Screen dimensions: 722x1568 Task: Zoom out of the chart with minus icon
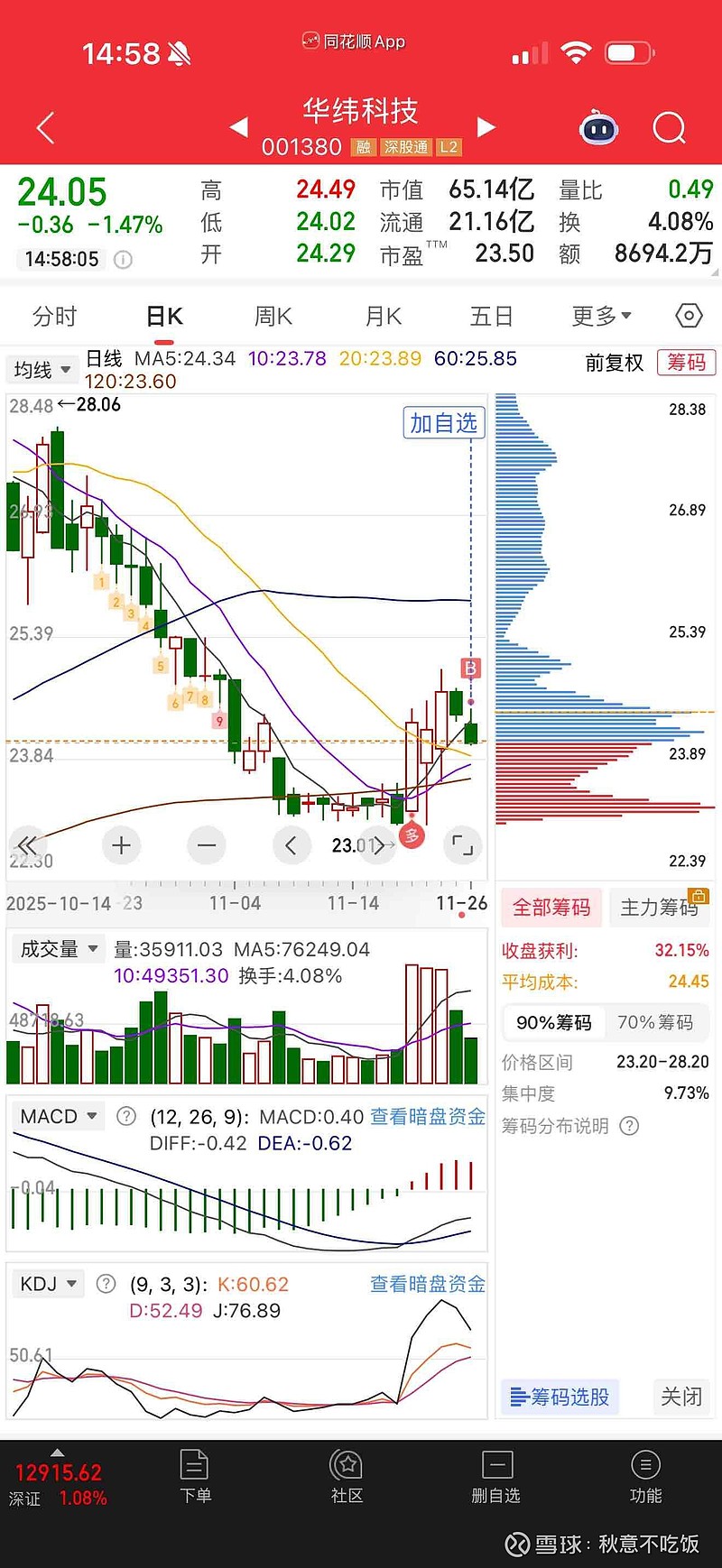[206, 845]
